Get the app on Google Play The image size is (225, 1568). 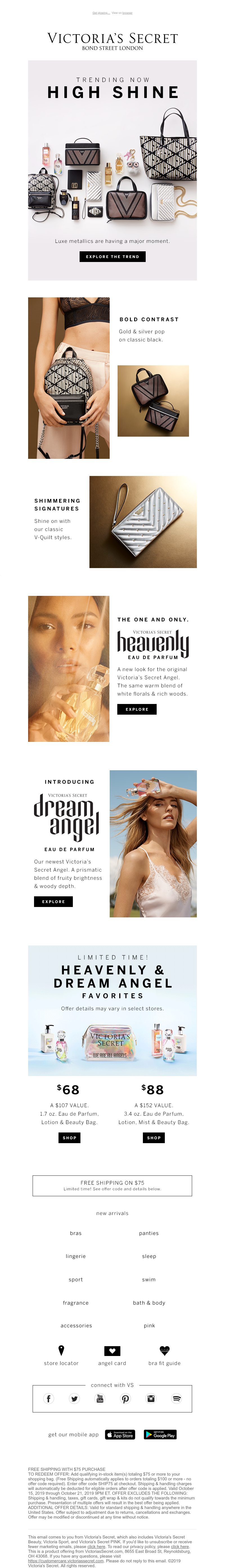pos(160,1435)
